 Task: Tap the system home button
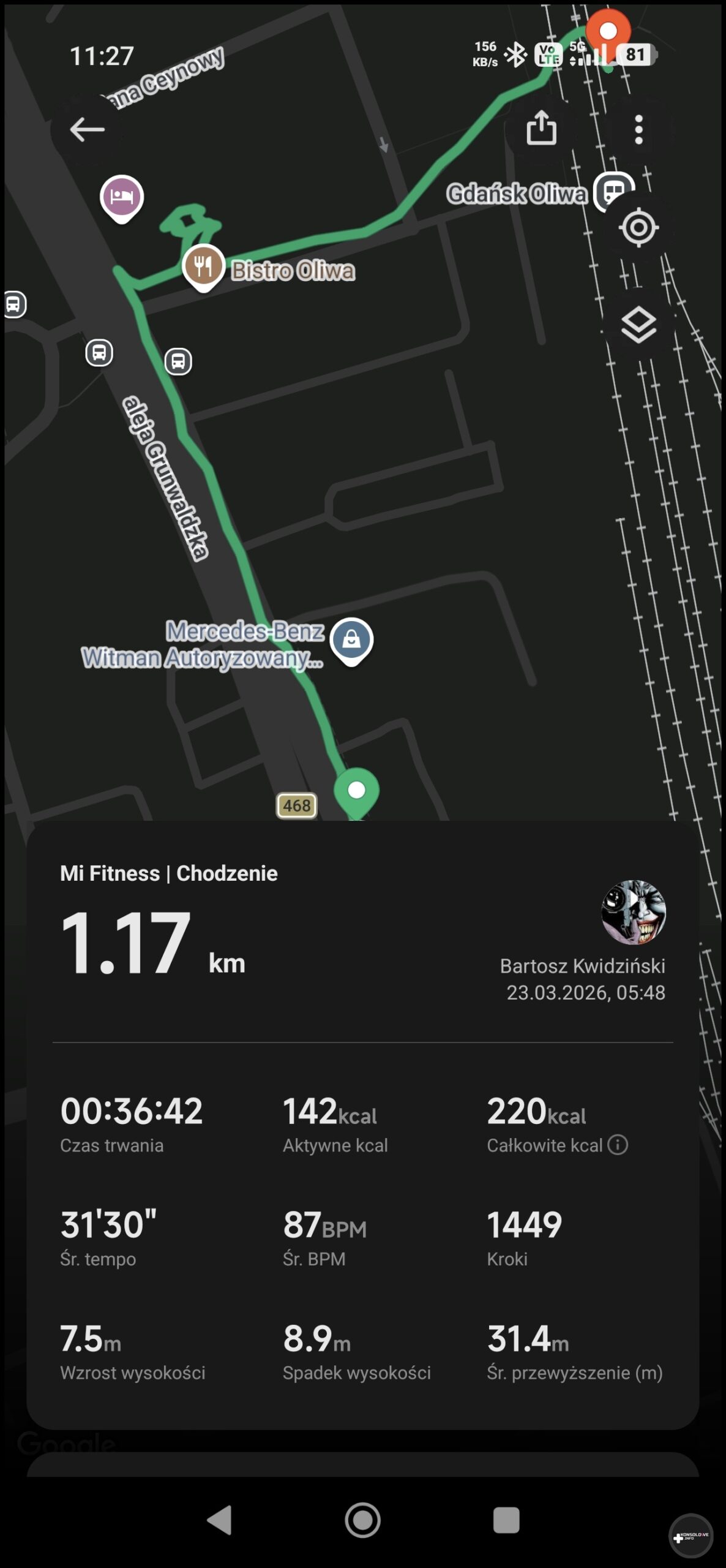pyautogui.click(x=362, y=1520)
